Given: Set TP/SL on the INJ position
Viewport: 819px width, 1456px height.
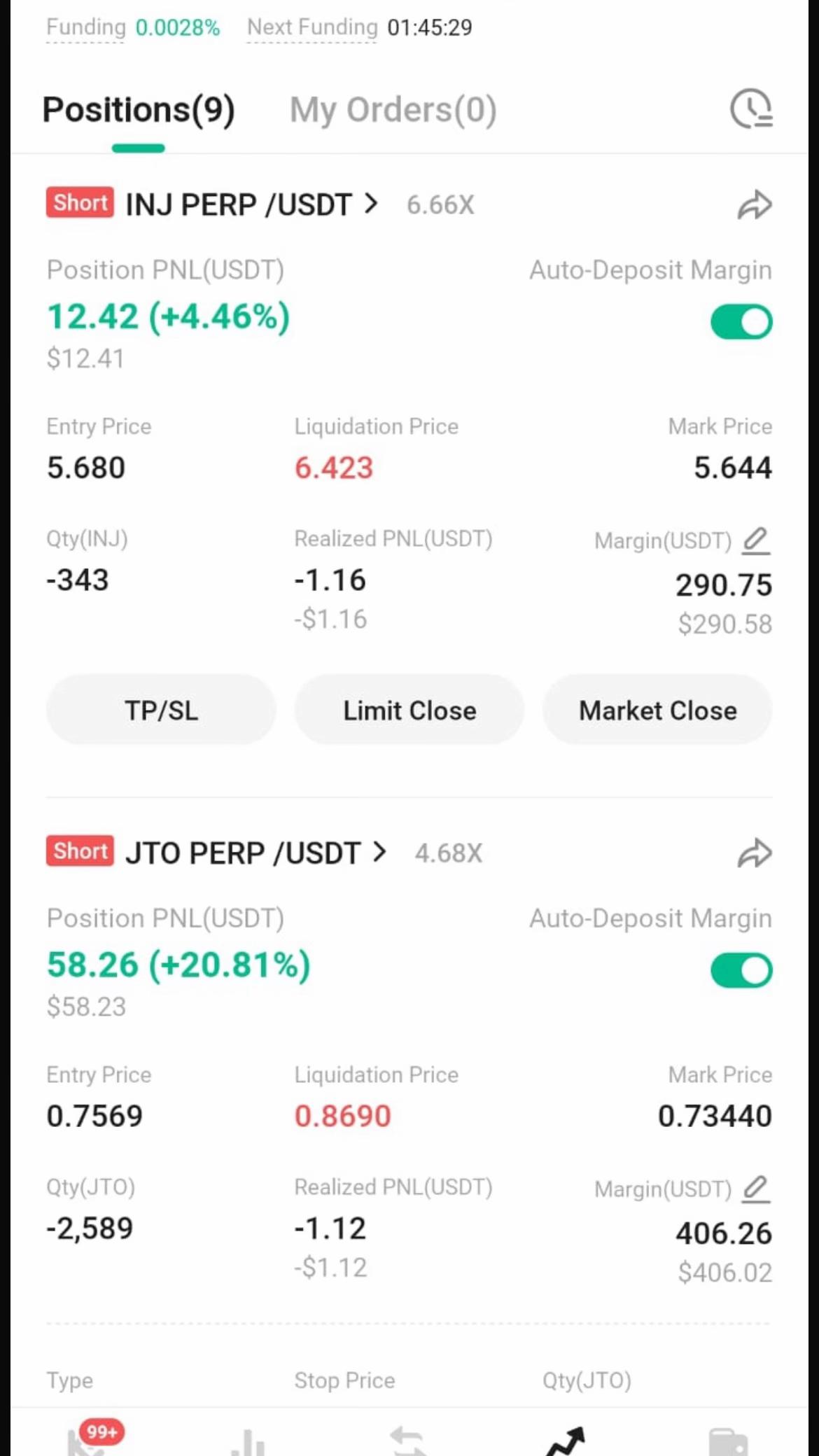Looking at the screenshot, I should pyautogui.click(x=161, y=710).
